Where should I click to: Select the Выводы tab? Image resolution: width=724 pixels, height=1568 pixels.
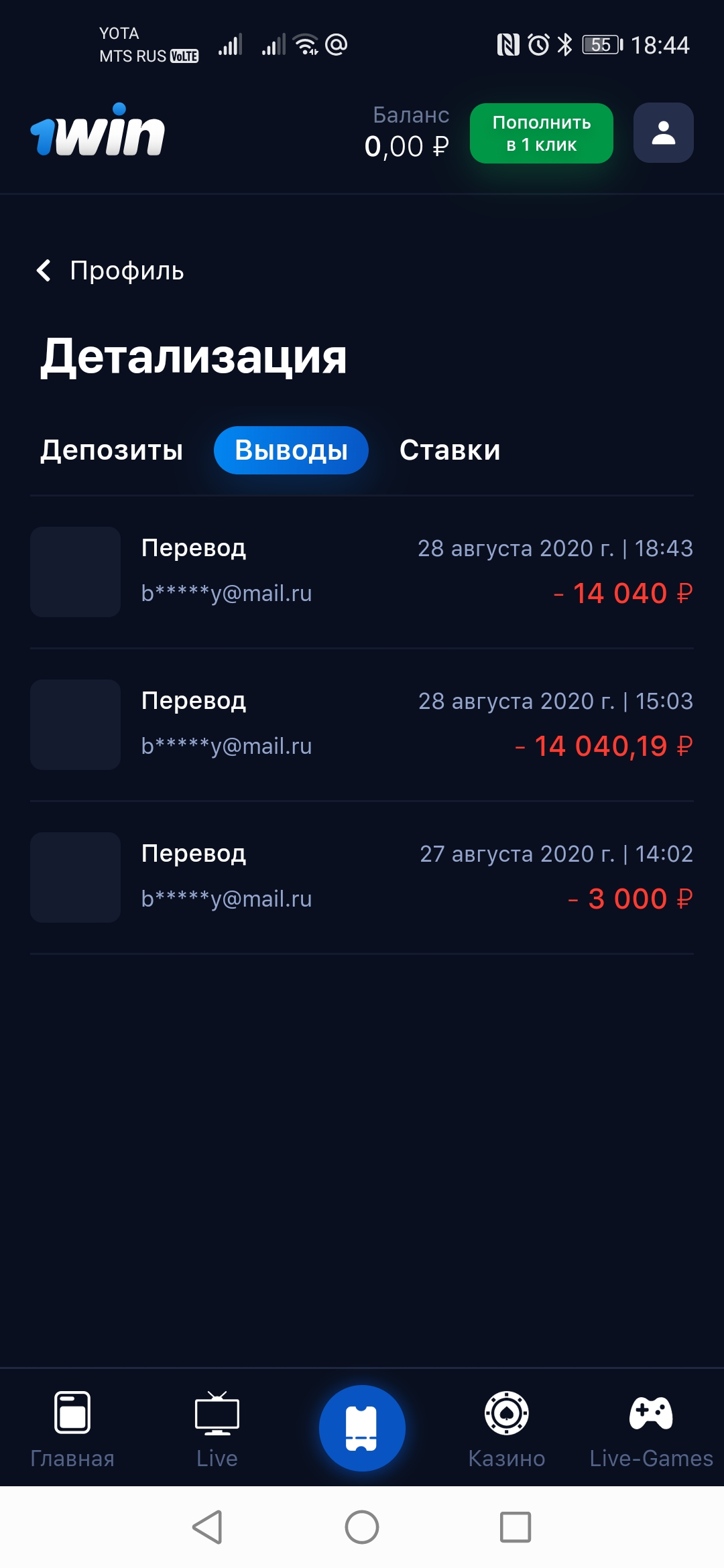coord(291,450)
